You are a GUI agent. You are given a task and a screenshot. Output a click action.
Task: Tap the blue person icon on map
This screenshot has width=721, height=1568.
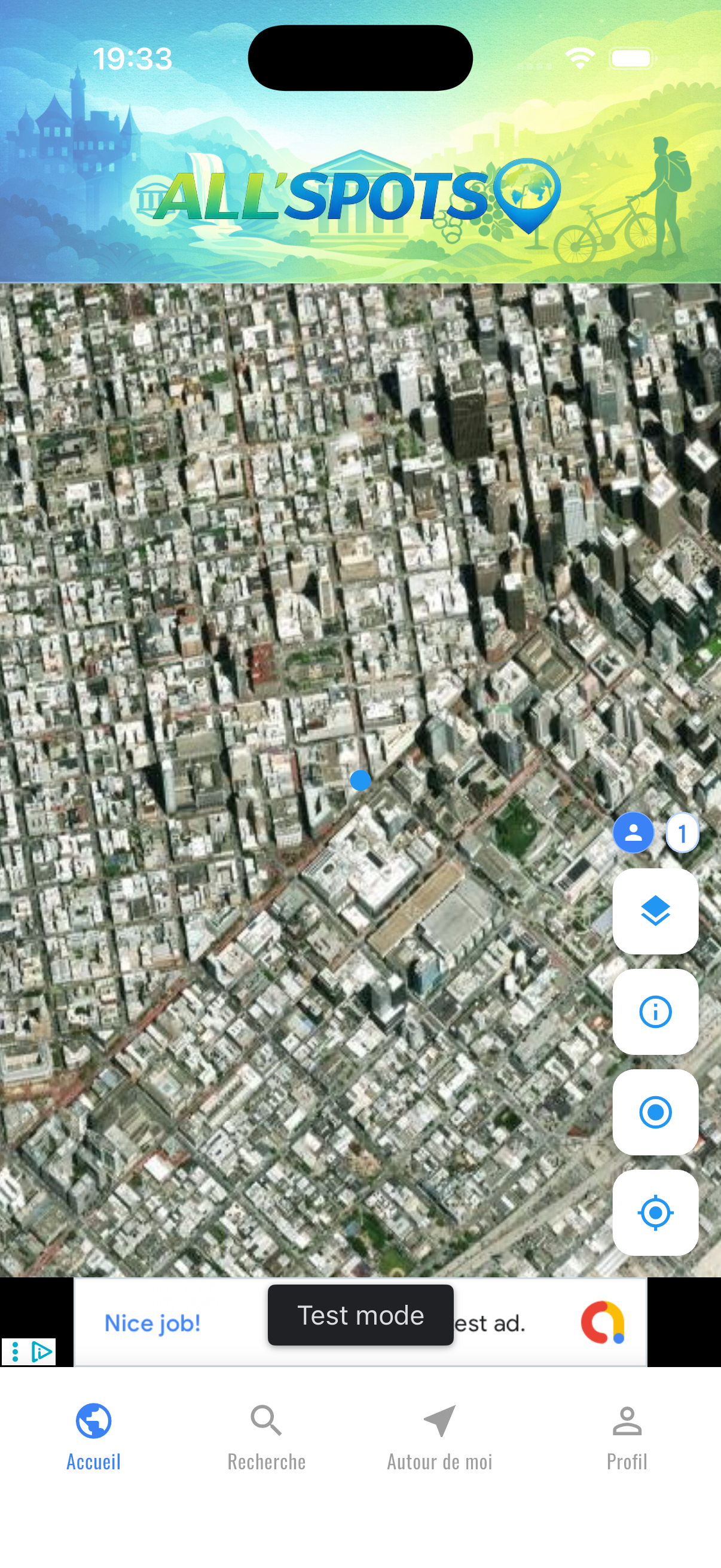(x=633, y=832)
